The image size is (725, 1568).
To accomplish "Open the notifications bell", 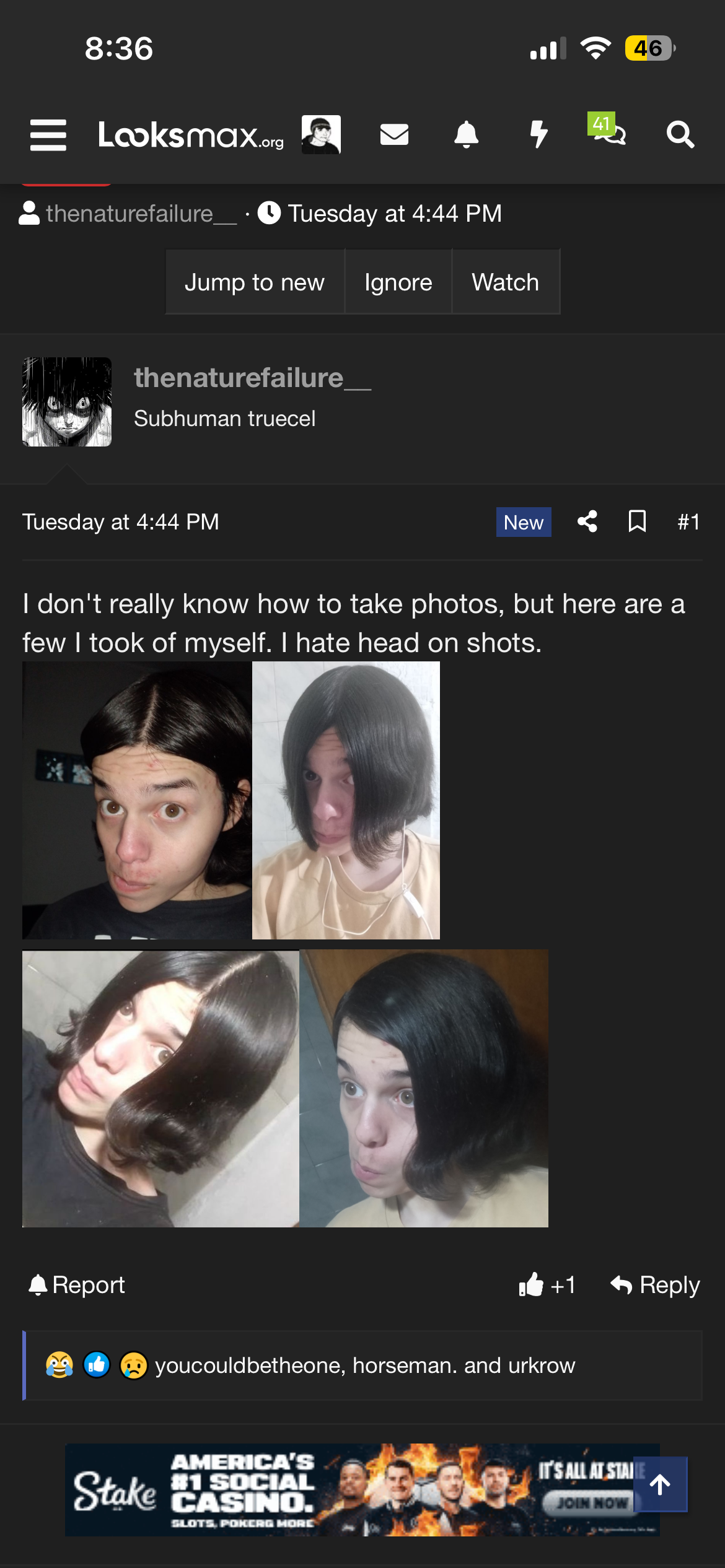I will click(466, 134).
